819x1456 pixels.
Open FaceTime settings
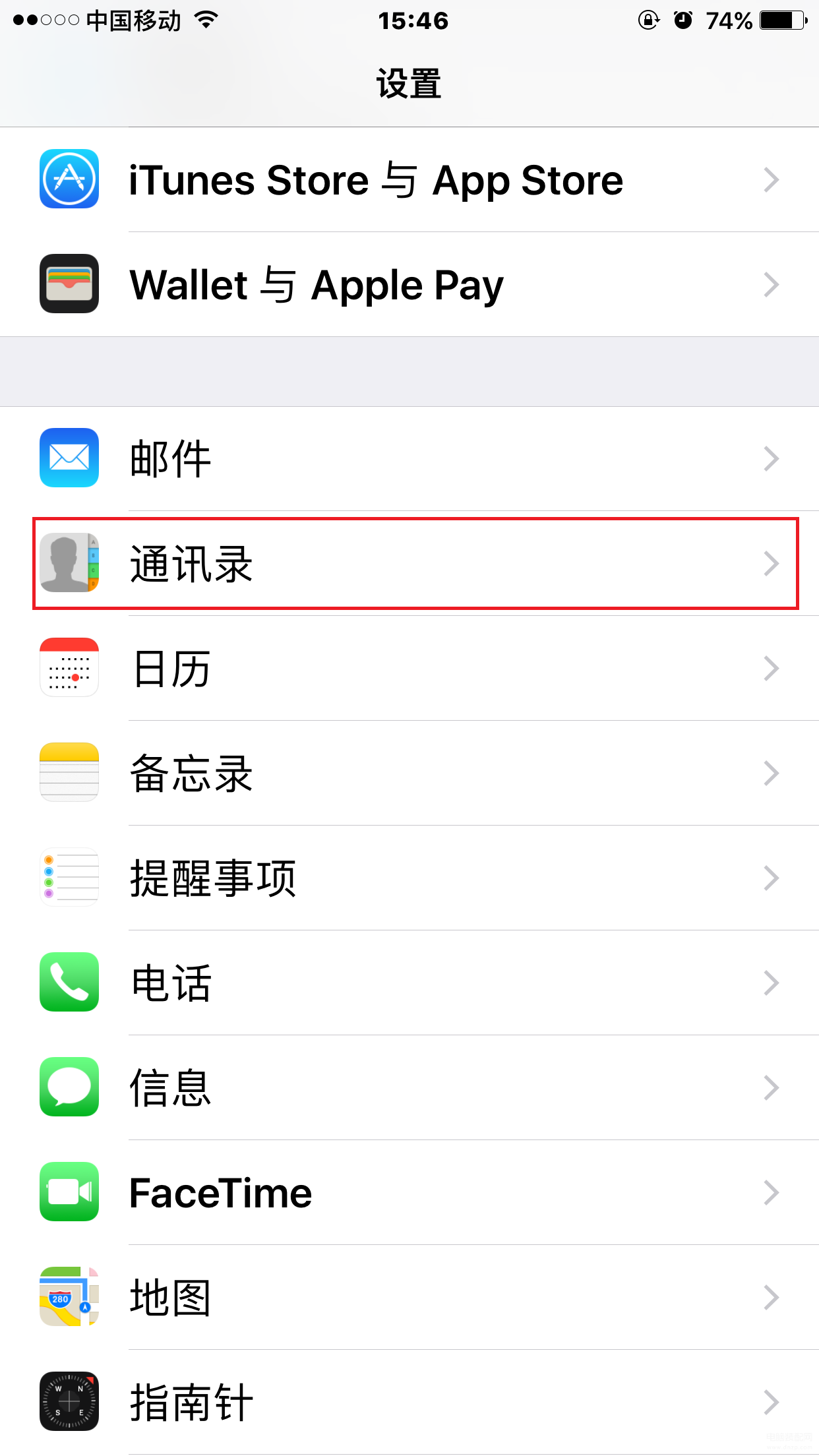409,1192
